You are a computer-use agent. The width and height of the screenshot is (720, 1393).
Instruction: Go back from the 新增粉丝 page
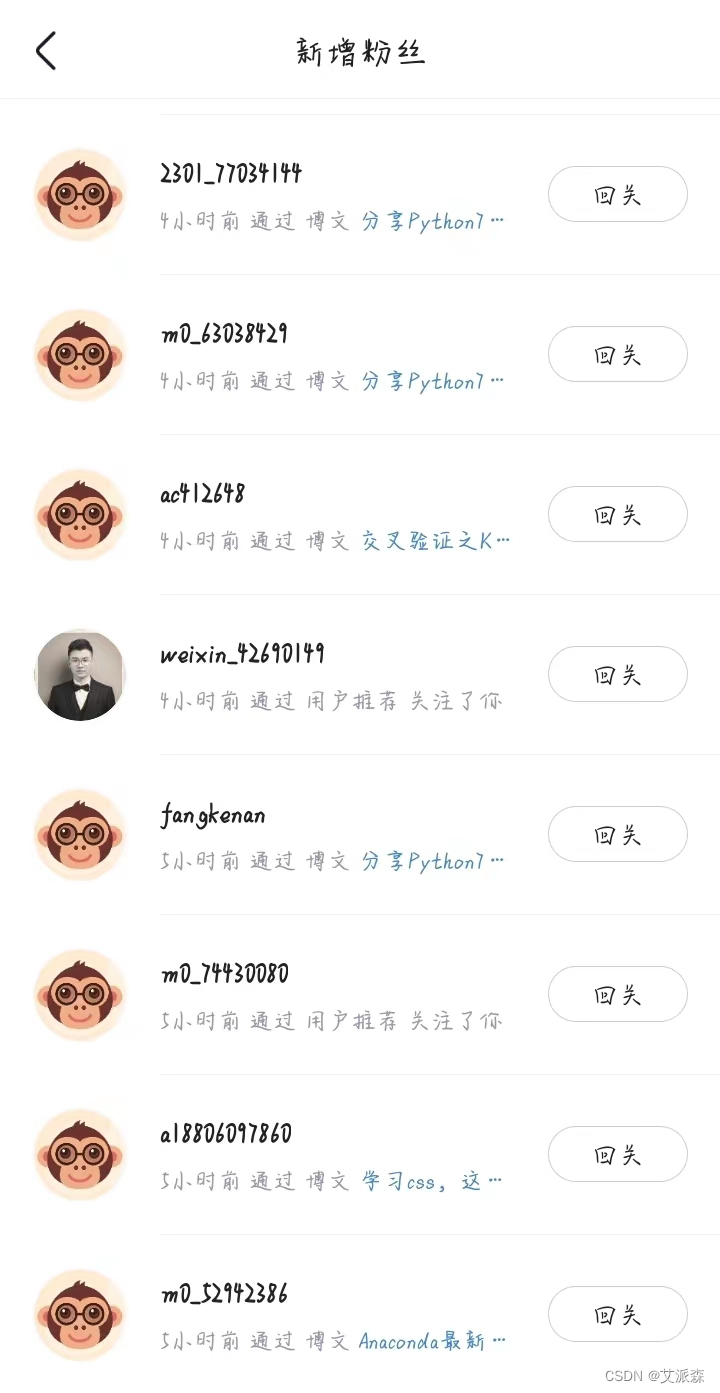tap(46, 50)
